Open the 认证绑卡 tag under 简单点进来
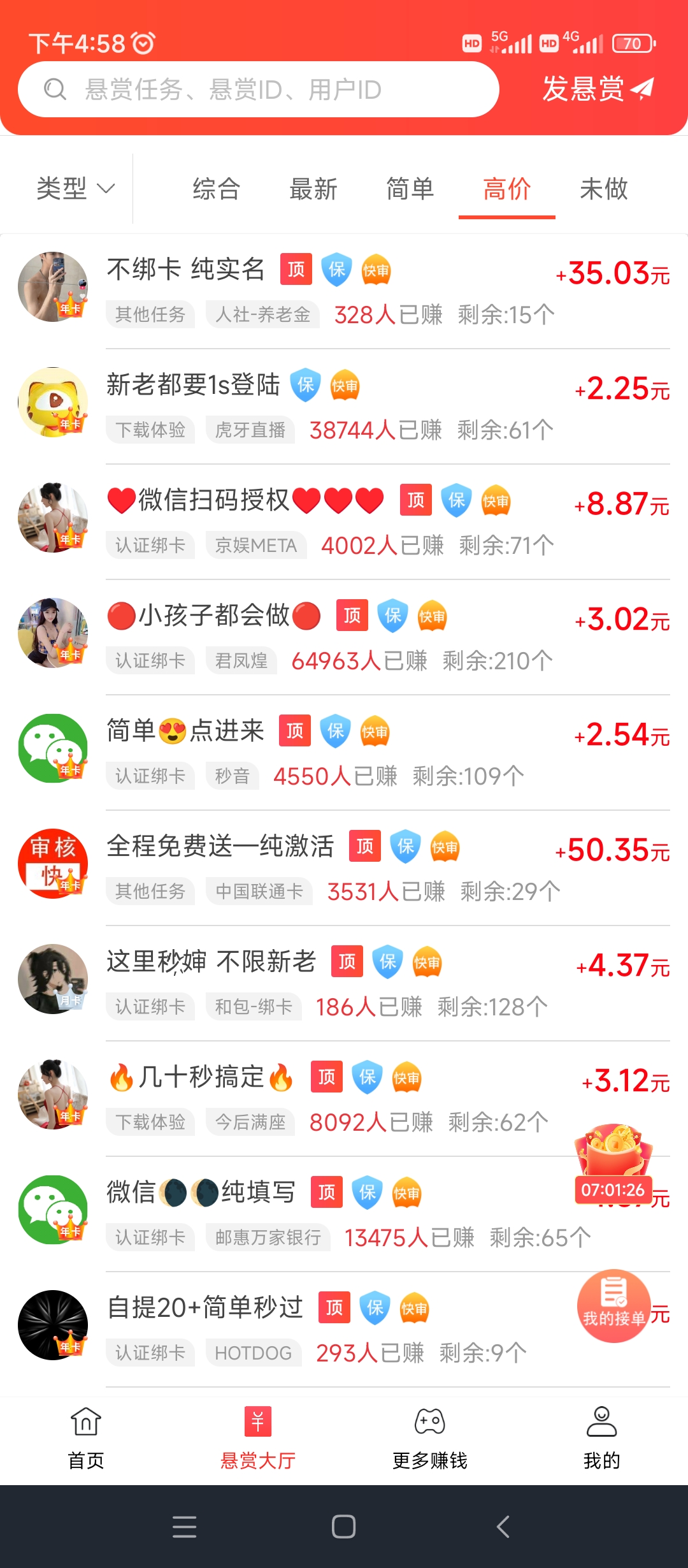 pos(150,775)
